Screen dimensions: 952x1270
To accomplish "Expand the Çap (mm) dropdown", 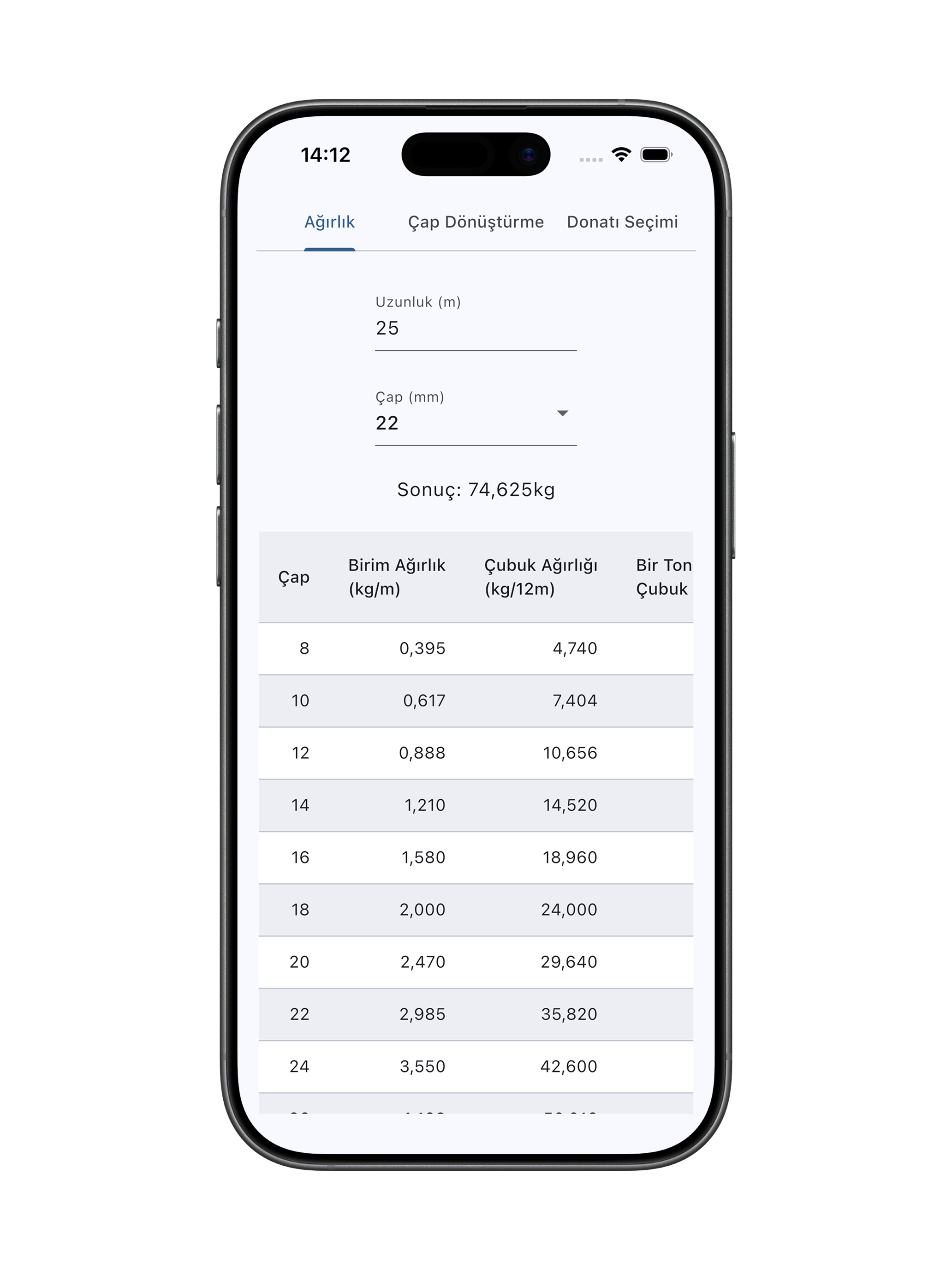I will point(475,416).
